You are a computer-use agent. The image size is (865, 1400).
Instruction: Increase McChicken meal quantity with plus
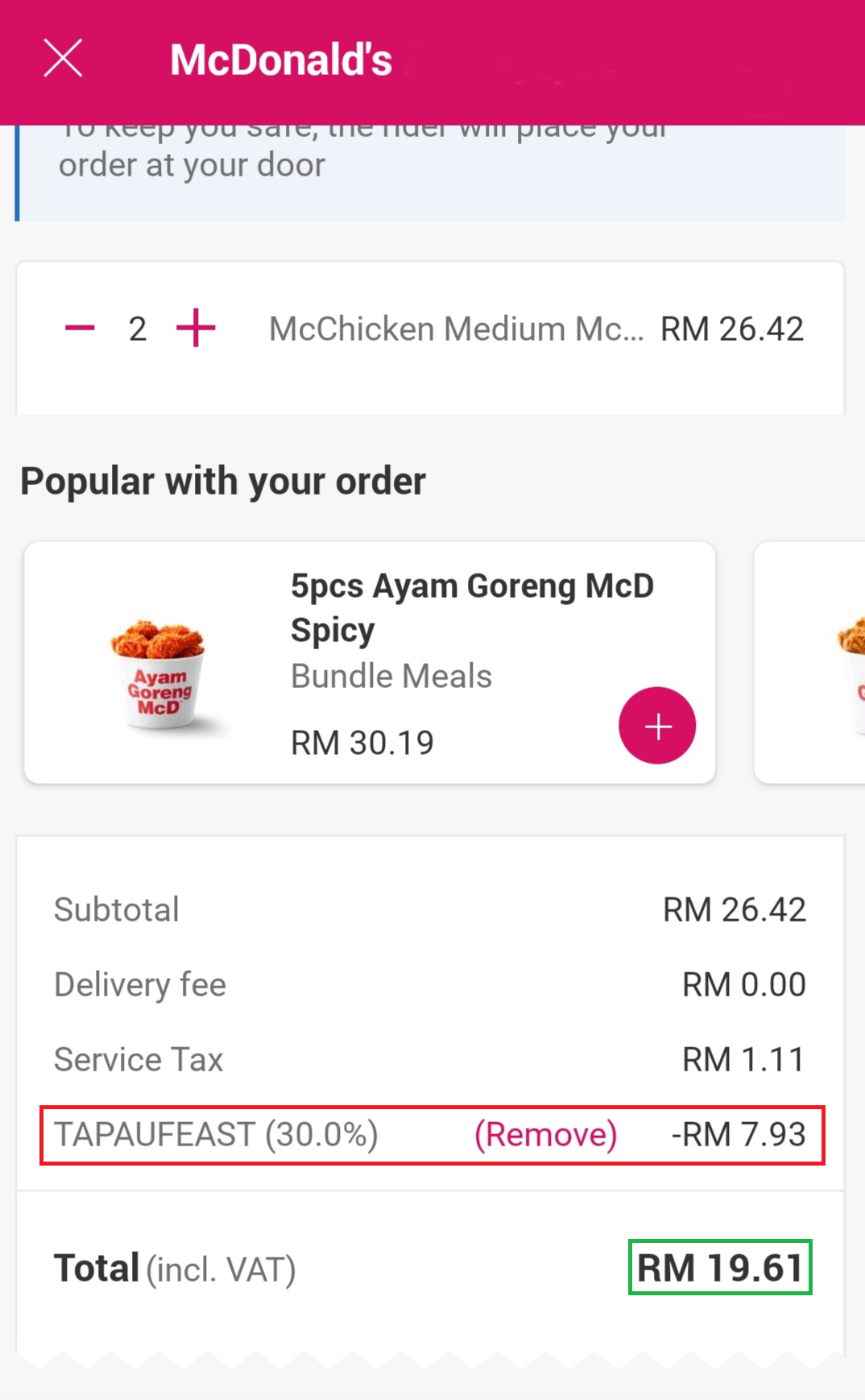pyautogui.click(x=196, y=328)
